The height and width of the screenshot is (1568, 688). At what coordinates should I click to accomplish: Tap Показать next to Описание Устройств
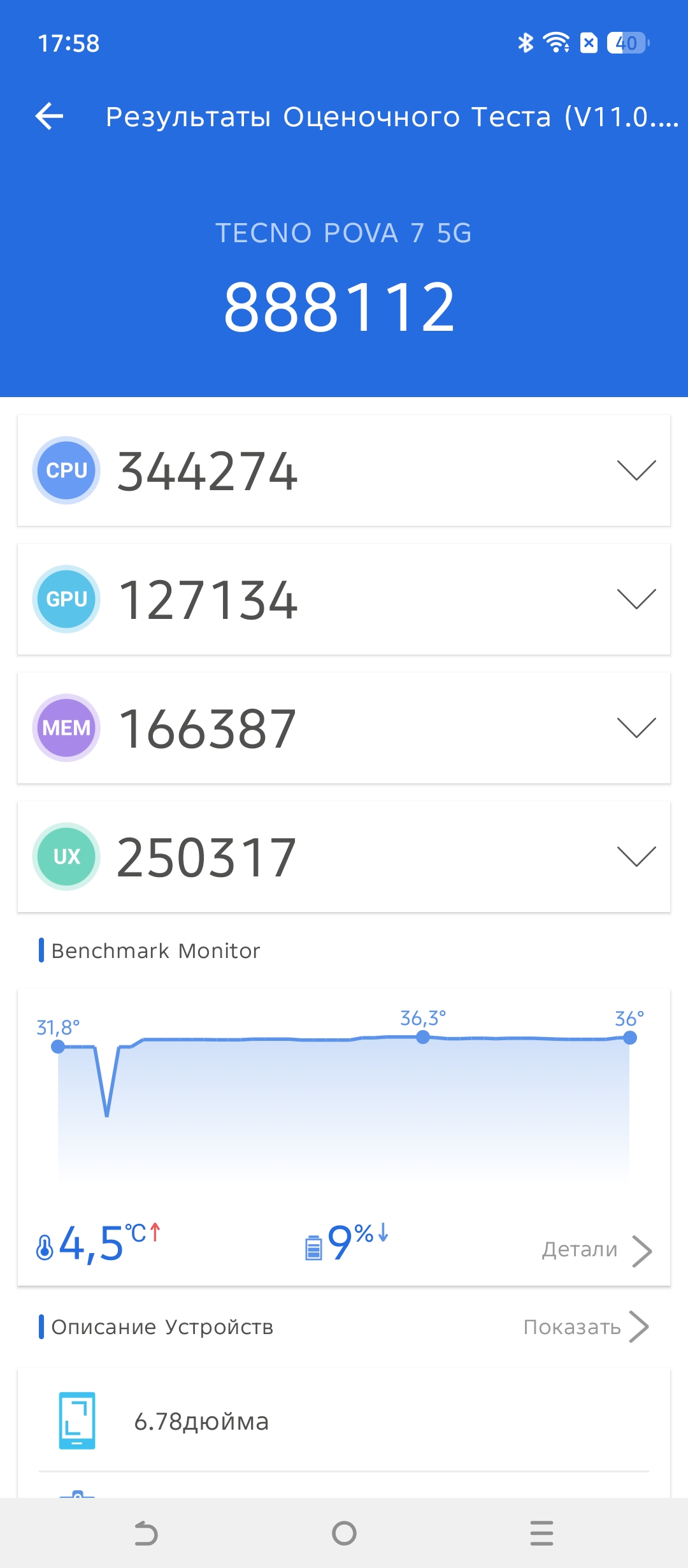tap(585, 1327)
